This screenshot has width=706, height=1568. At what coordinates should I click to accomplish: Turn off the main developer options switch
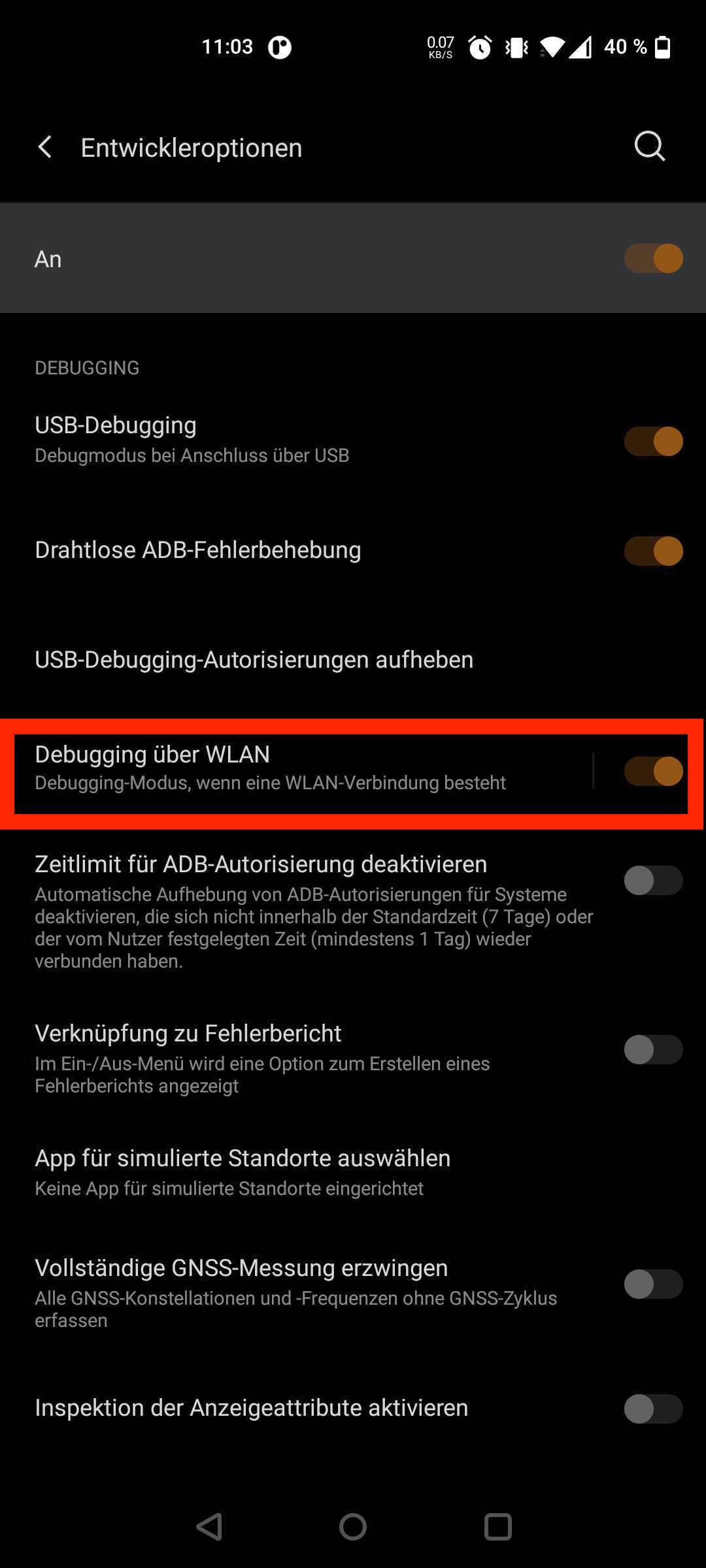point(653,259)
